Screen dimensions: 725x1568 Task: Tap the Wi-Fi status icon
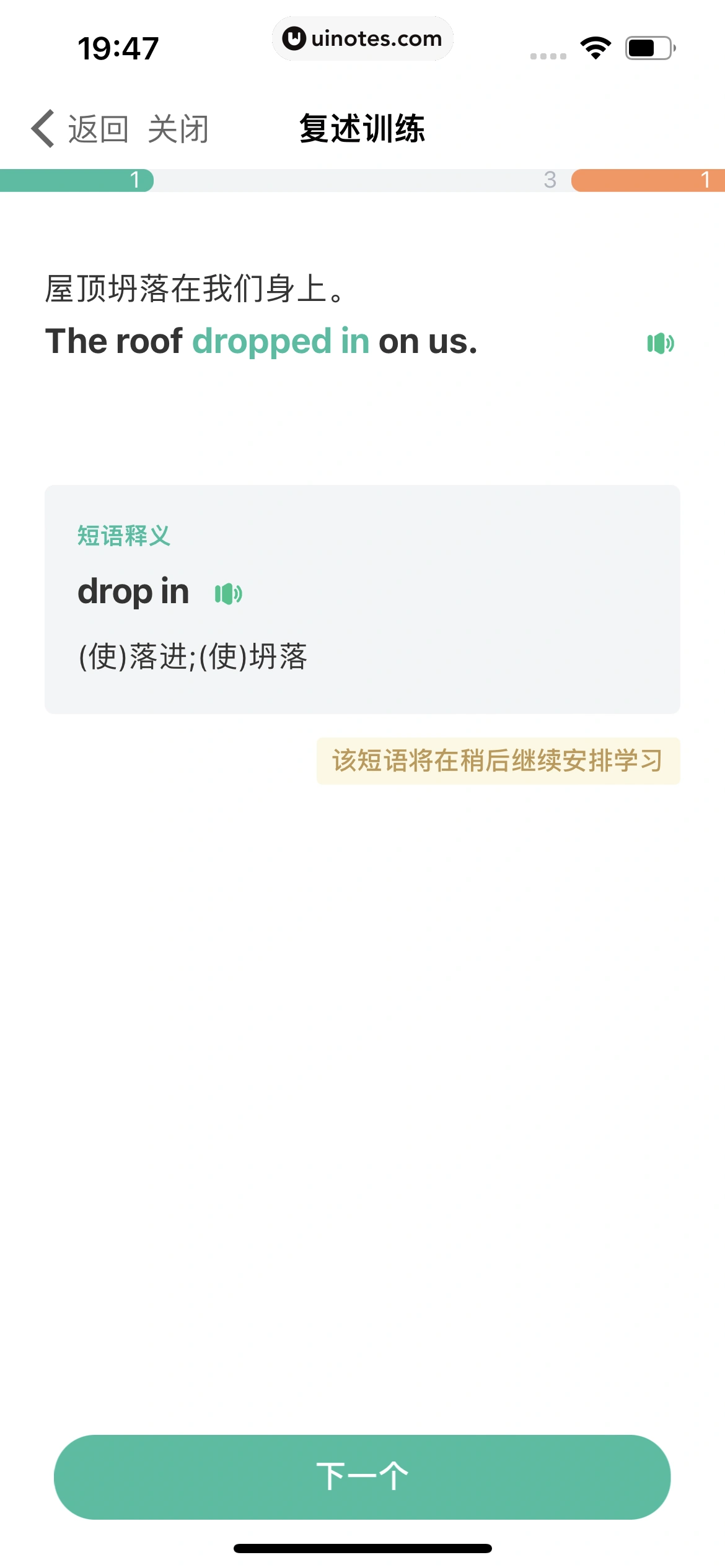(x=595, y=46)
